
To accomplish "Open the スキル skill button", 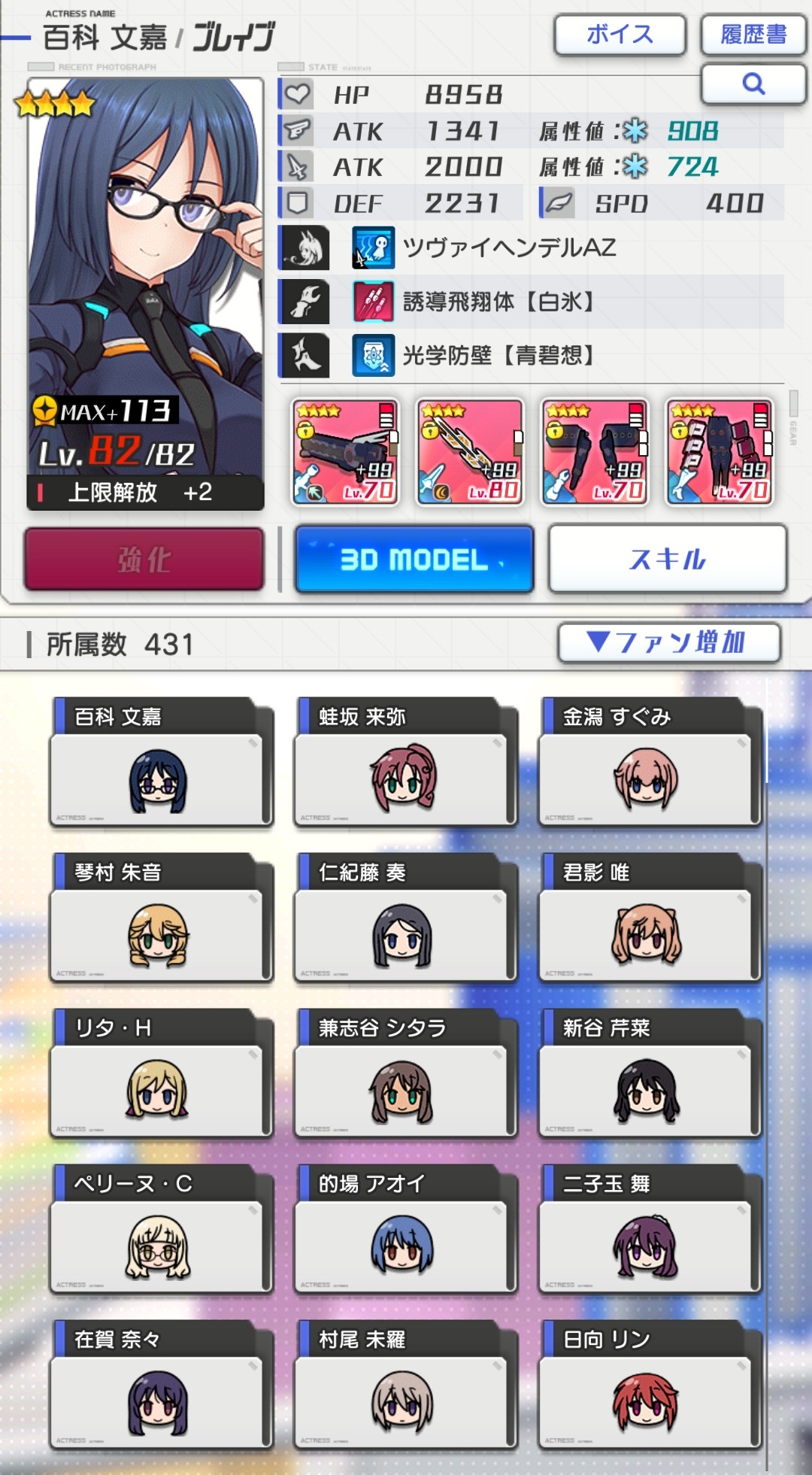I will coord(668,560).
